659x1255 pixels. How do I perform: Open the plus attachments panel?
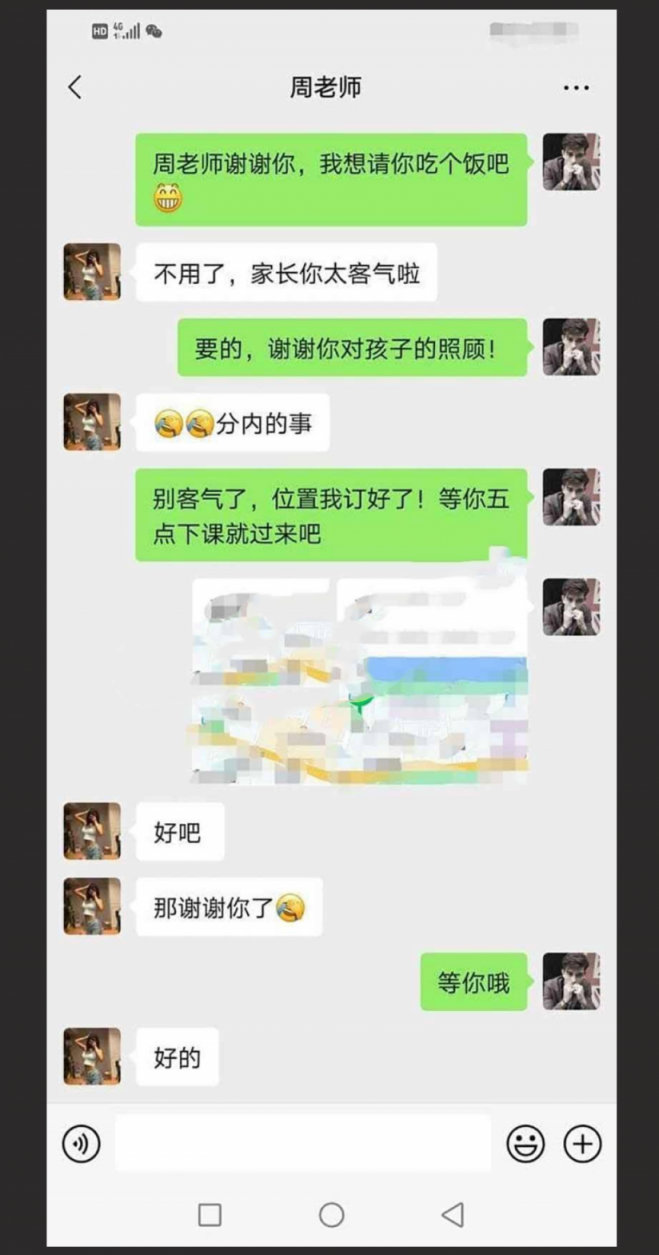[x=583, y=1143]
